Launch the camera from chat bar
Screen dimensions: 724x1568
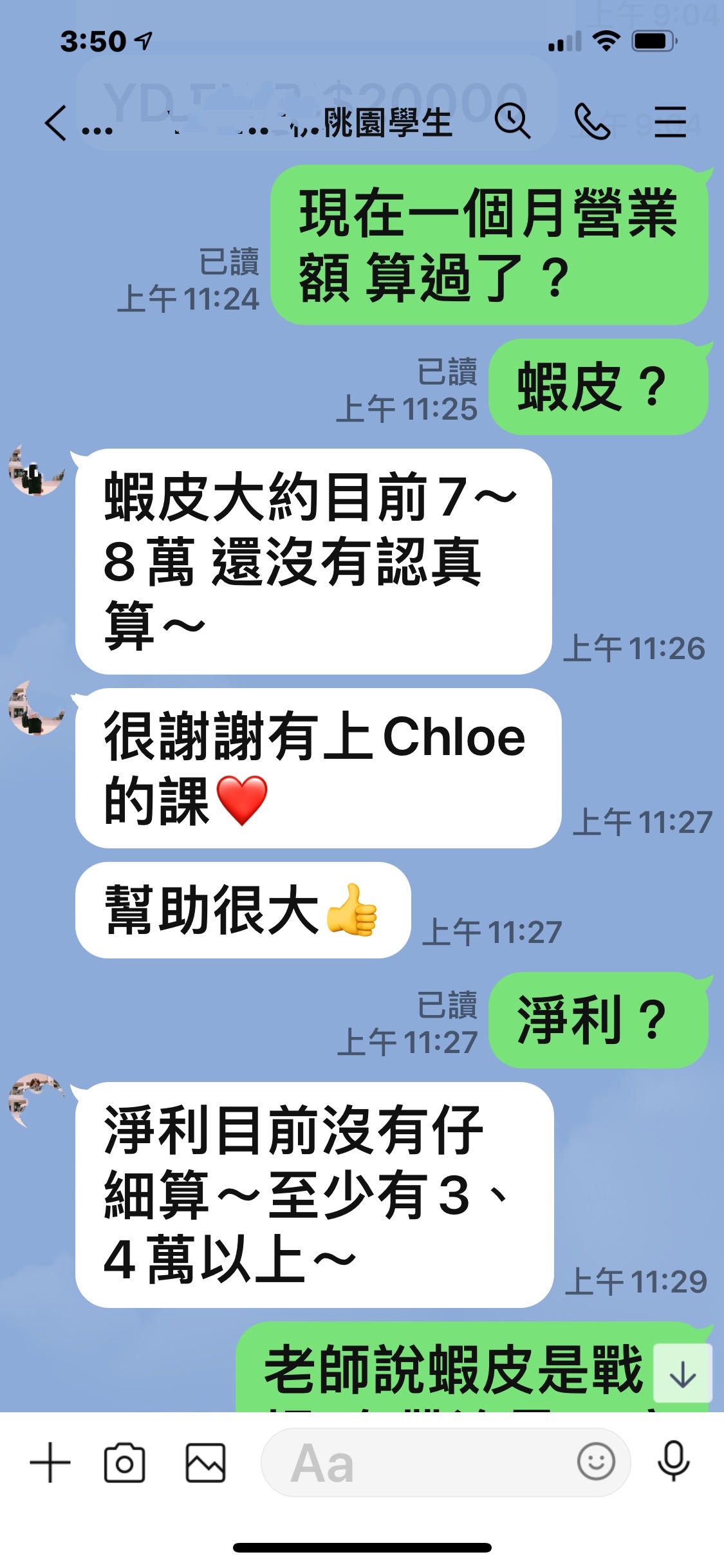pyautogui.click(x=124, y=1462)
